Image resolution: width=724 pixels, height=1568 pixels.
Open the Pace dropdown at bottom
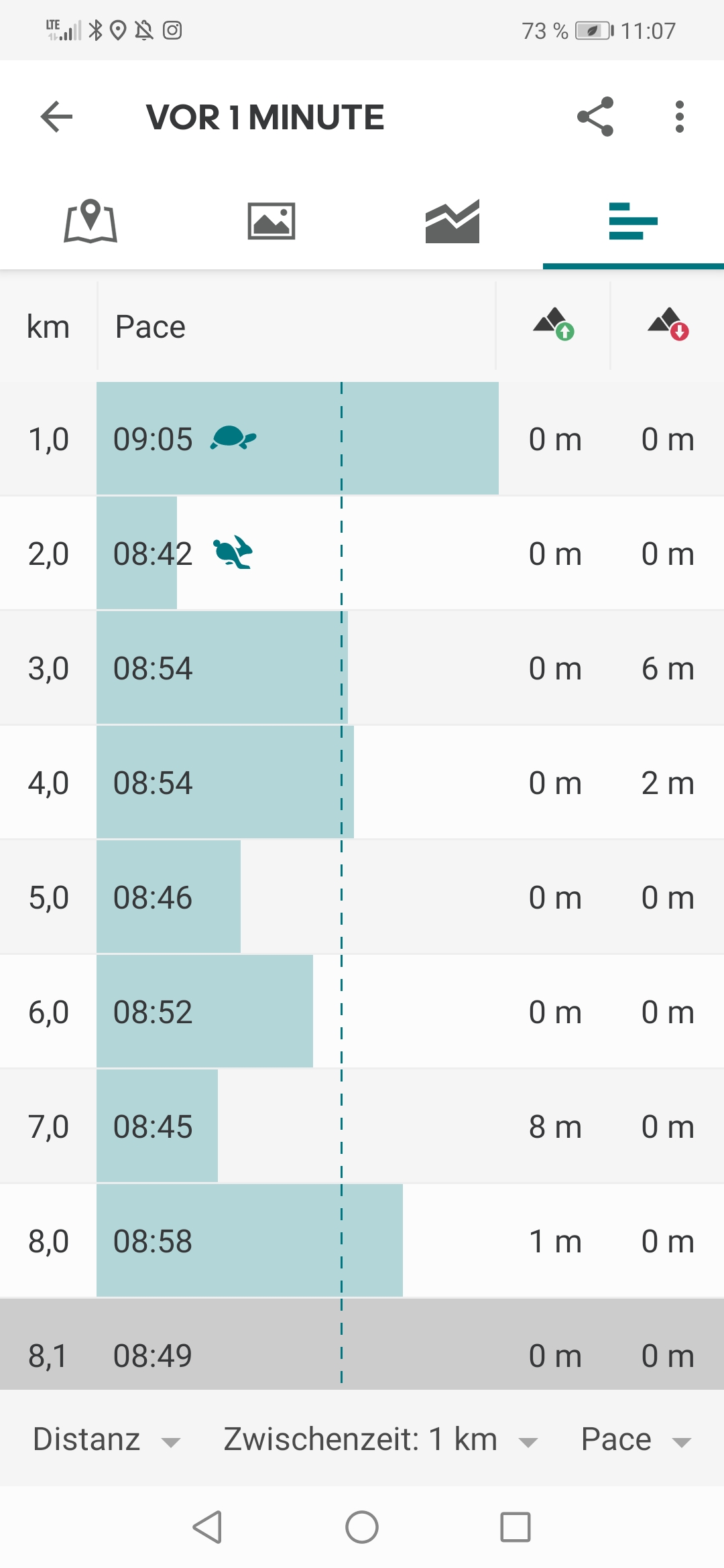coord(636,1439)
